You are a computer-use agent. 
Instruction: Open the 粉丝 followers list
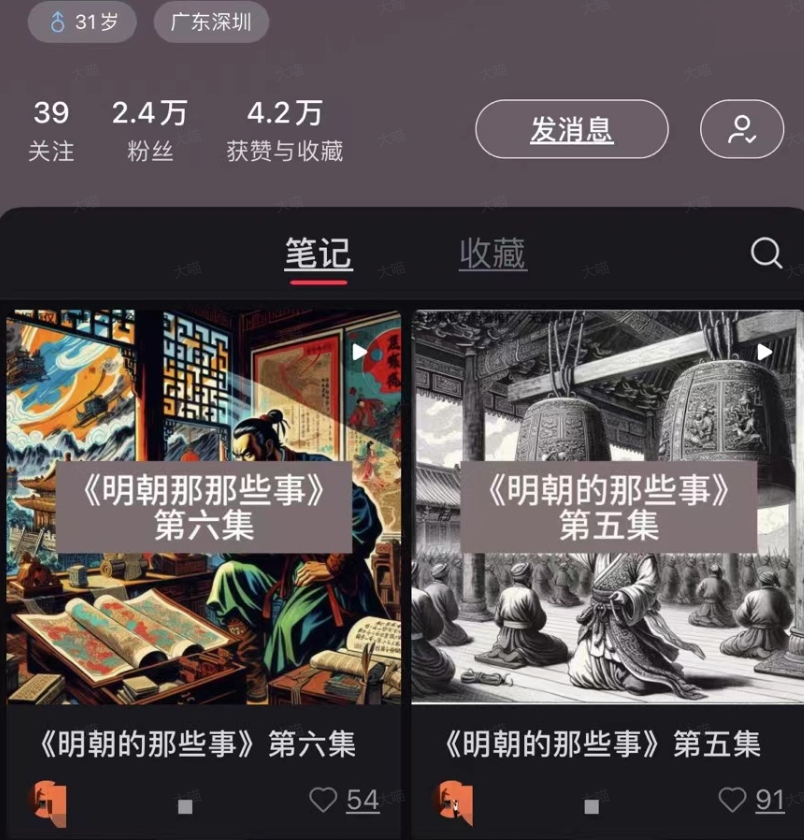(148, 128)
